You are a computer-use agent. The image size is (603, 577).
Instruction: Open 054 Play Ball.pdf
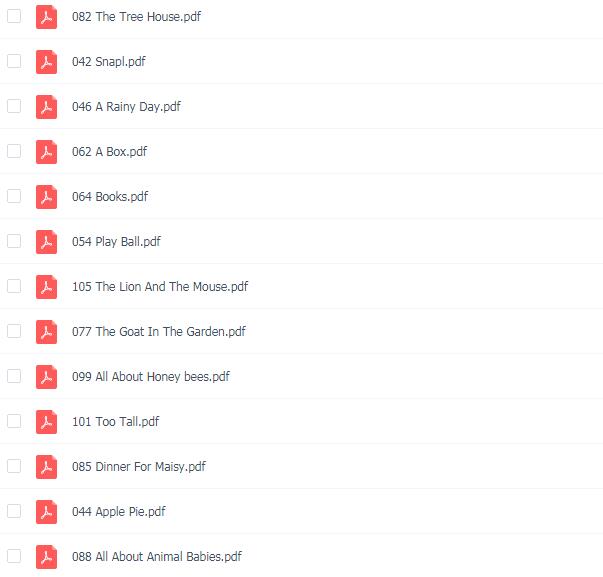pyautogui.click(x=116, y=242)
